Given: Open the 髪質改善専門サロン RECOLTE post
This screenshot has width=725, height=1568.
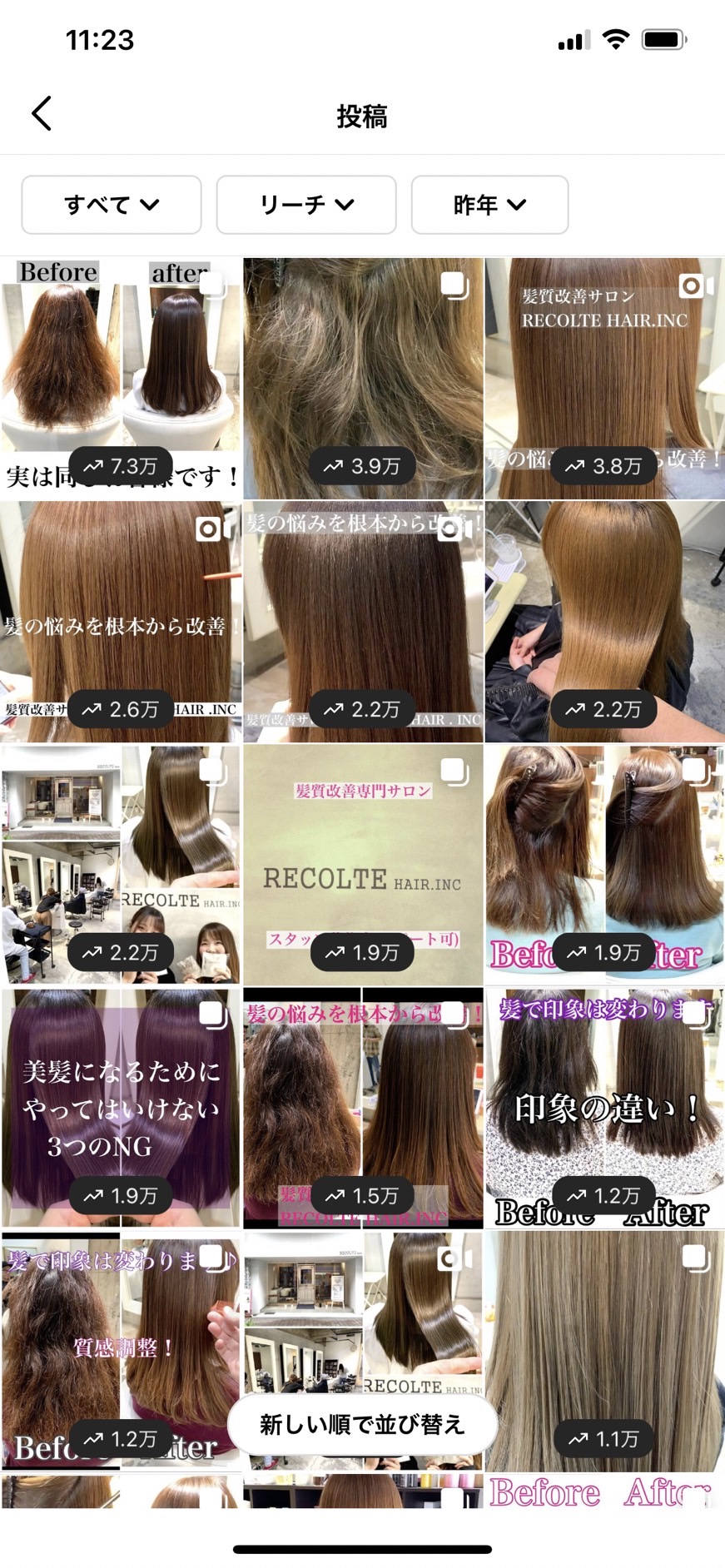Looking at the screenshot, I should pyautogui.click(x=363, y=857).
